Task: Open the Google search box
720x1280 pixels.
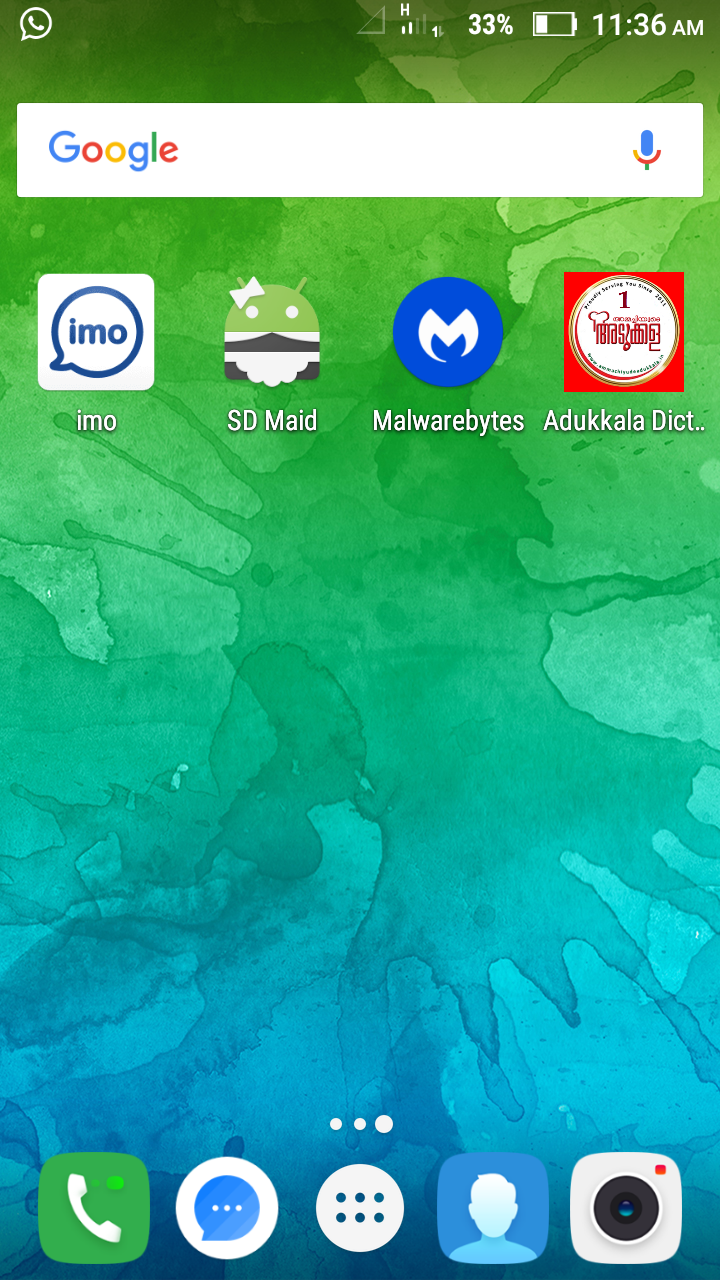Action: 330,150
